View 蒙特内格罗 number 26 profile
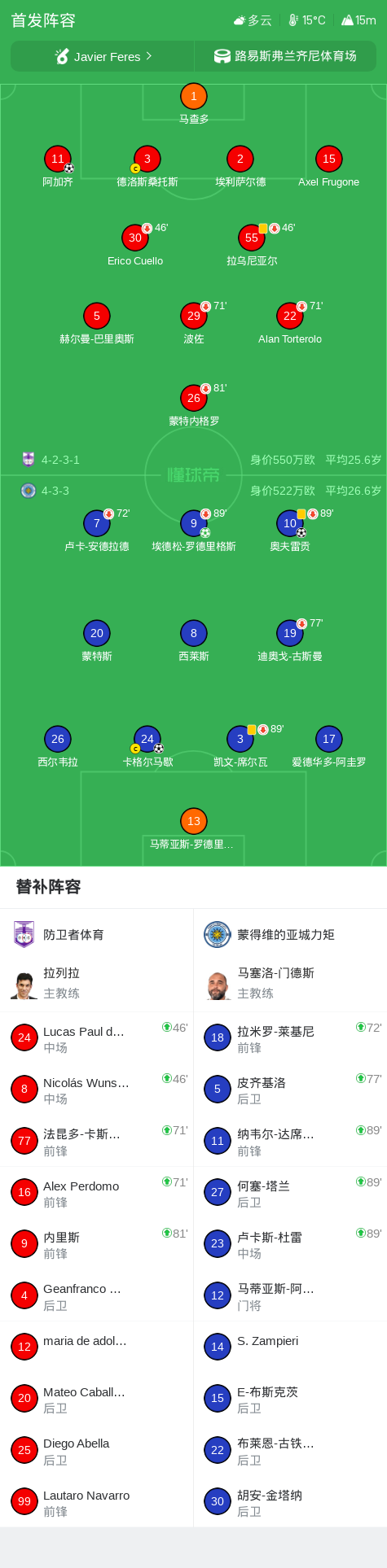Viewport: 387px width, 1568px height. click(x=194, y=406)
